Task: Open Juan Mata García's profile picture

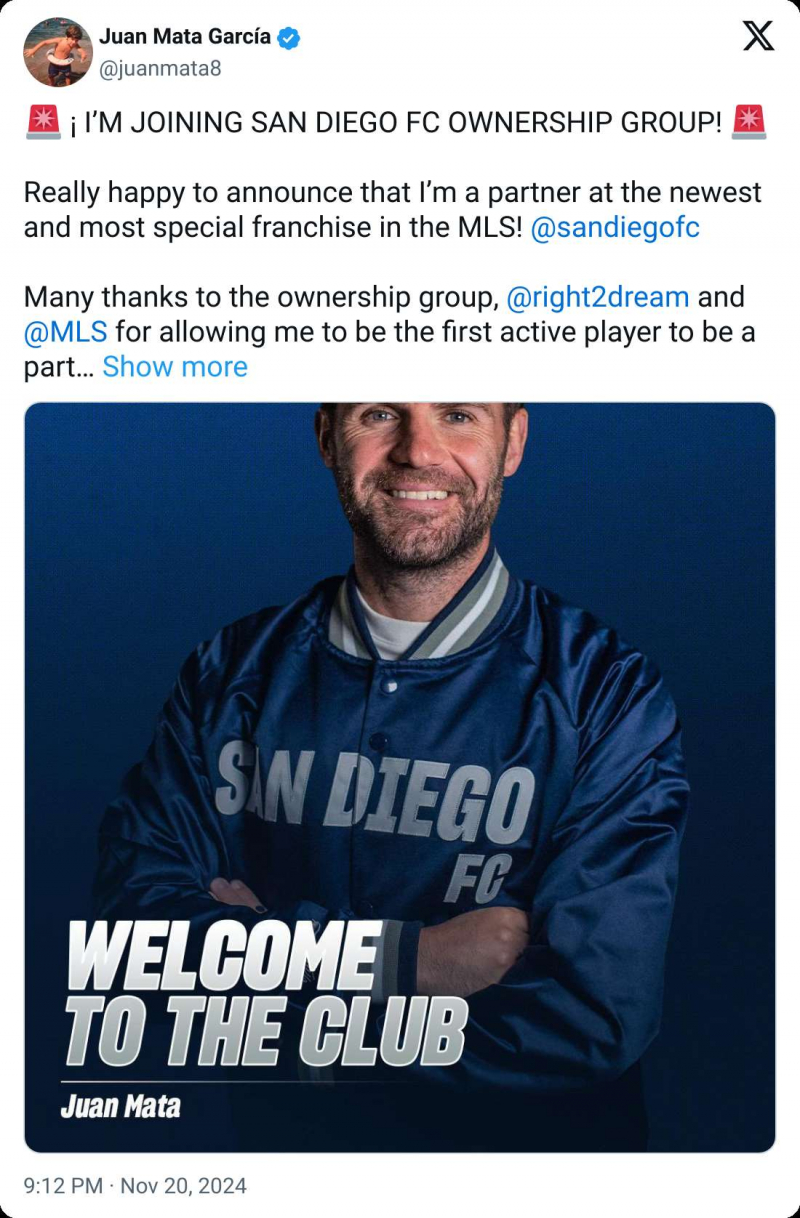Action: [58, 52]
